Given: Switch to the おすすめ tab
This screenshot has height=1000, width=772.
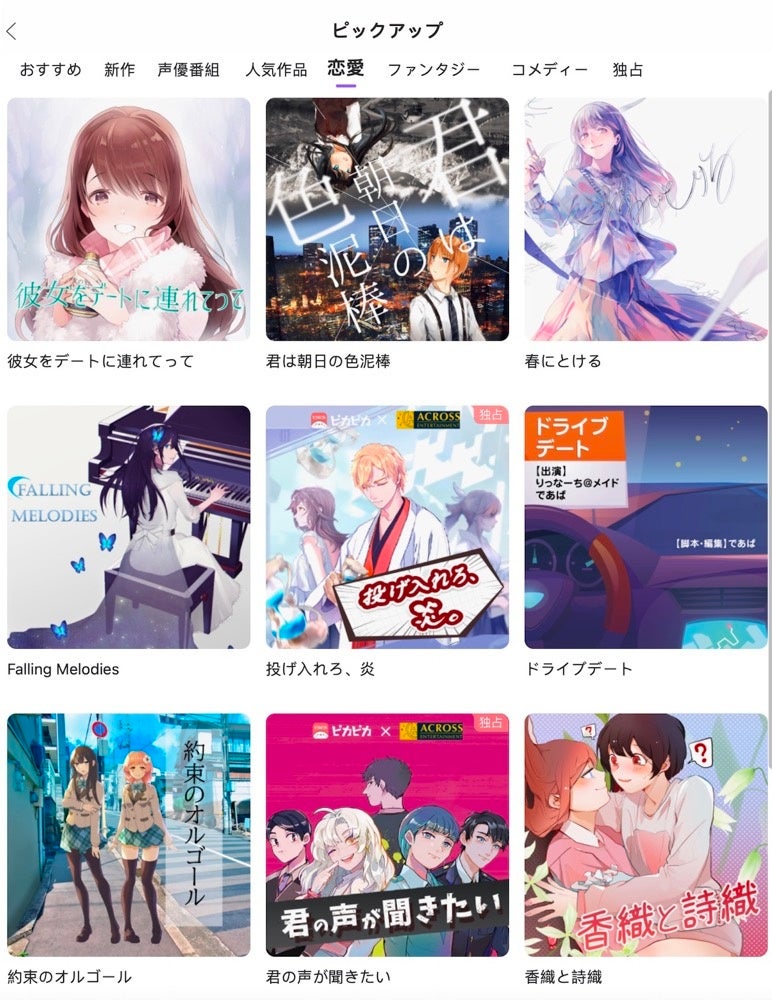Looking at the screenshot, I should coord(51,70).
